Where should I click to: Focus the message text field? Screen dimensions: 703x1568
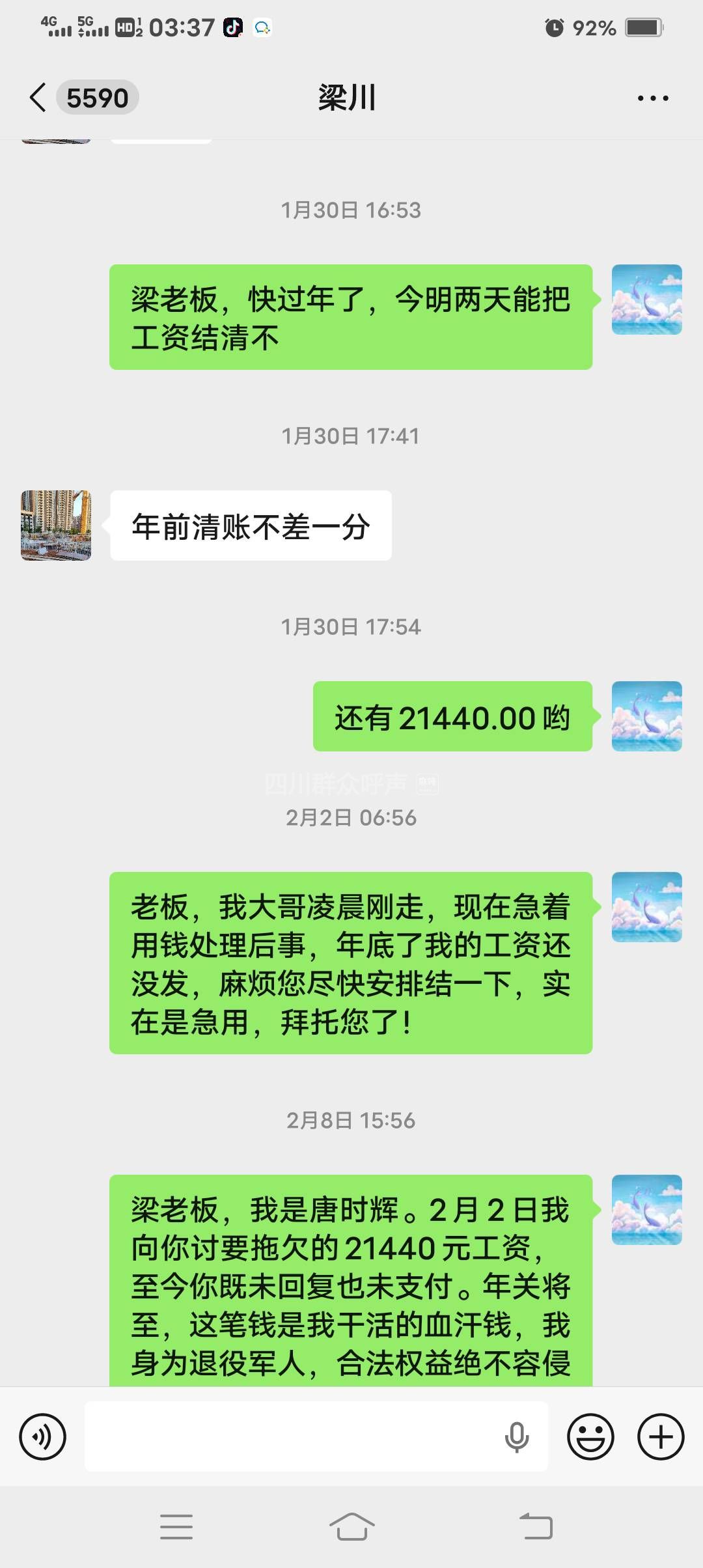[x=293, y=1436]
